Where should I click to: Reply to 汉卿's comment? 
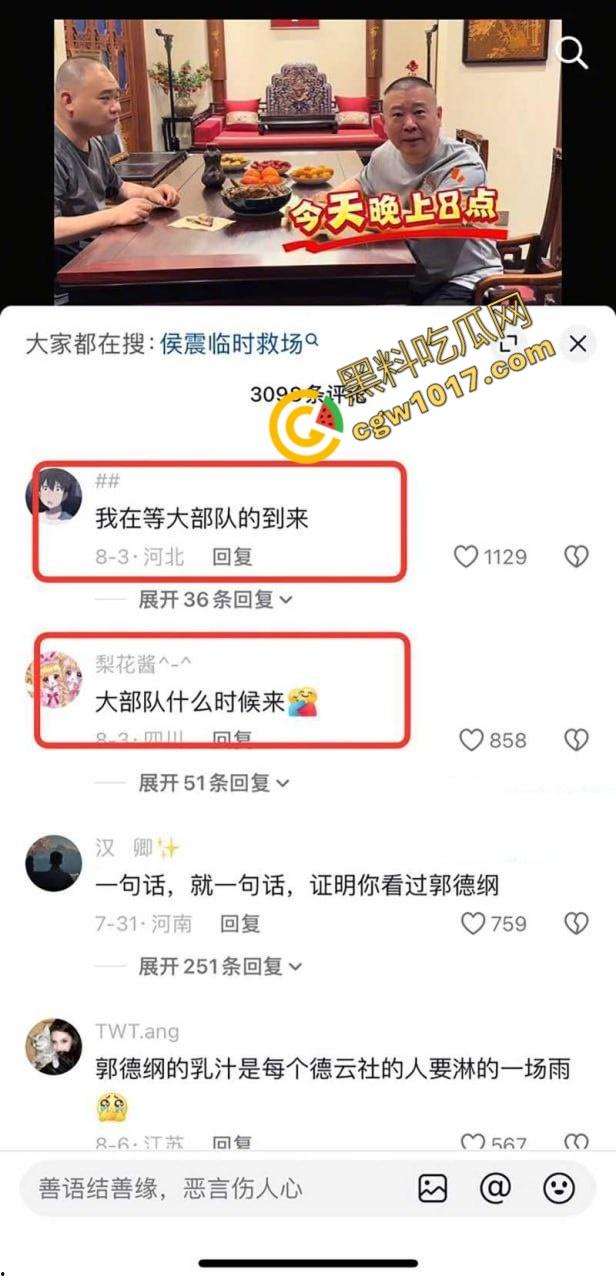click(x=240, y=924)
